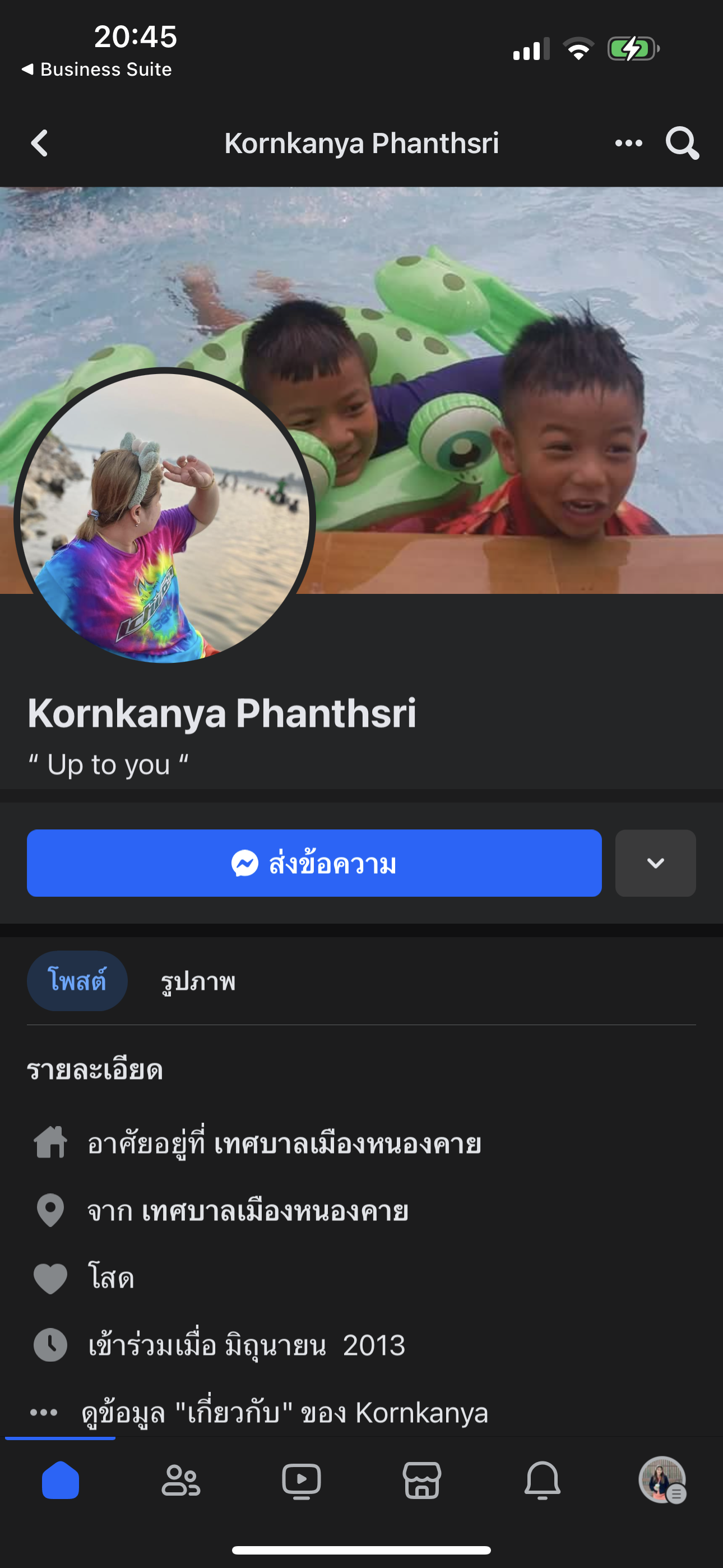See Kornkanya's full About info
The height and width of the screenshot is (1568, 723).
click(284, 1412)
